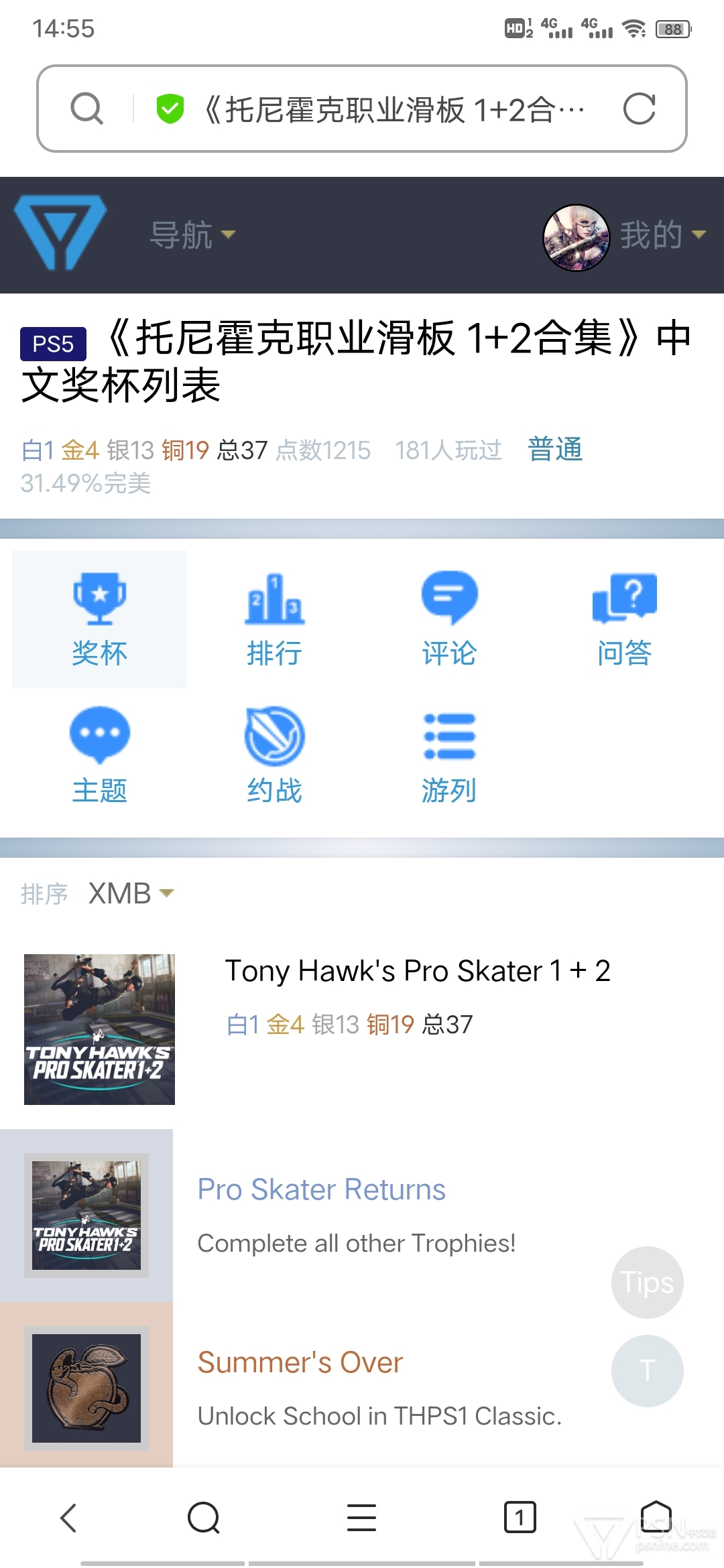This screenshot has height=1568, width=724.
Task: Tap the floating T button
Action: (648, 1371)
